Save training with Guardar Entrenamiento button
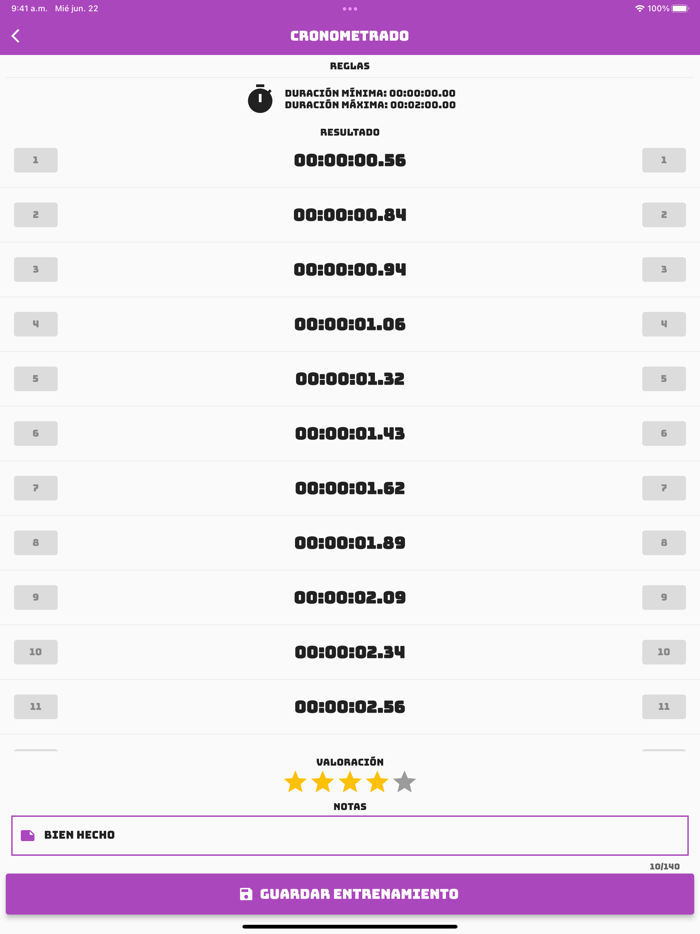This screenshot has width=700, height=934. point(350,894)
